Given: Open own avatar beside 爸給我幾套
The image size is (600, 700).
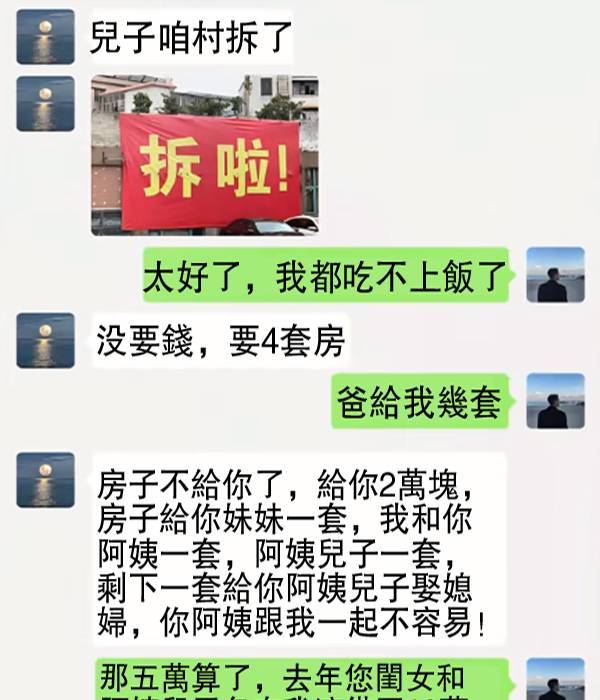Looking at the screenshot, I should coord(555,400).
